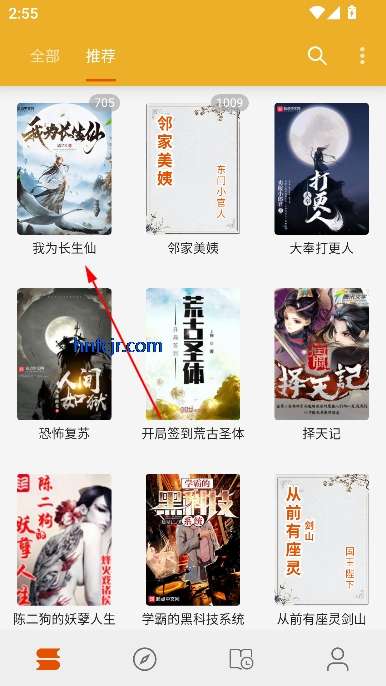Open the search icon in the top bar
The image size is (386, 686).
click(x=317, y=56)
